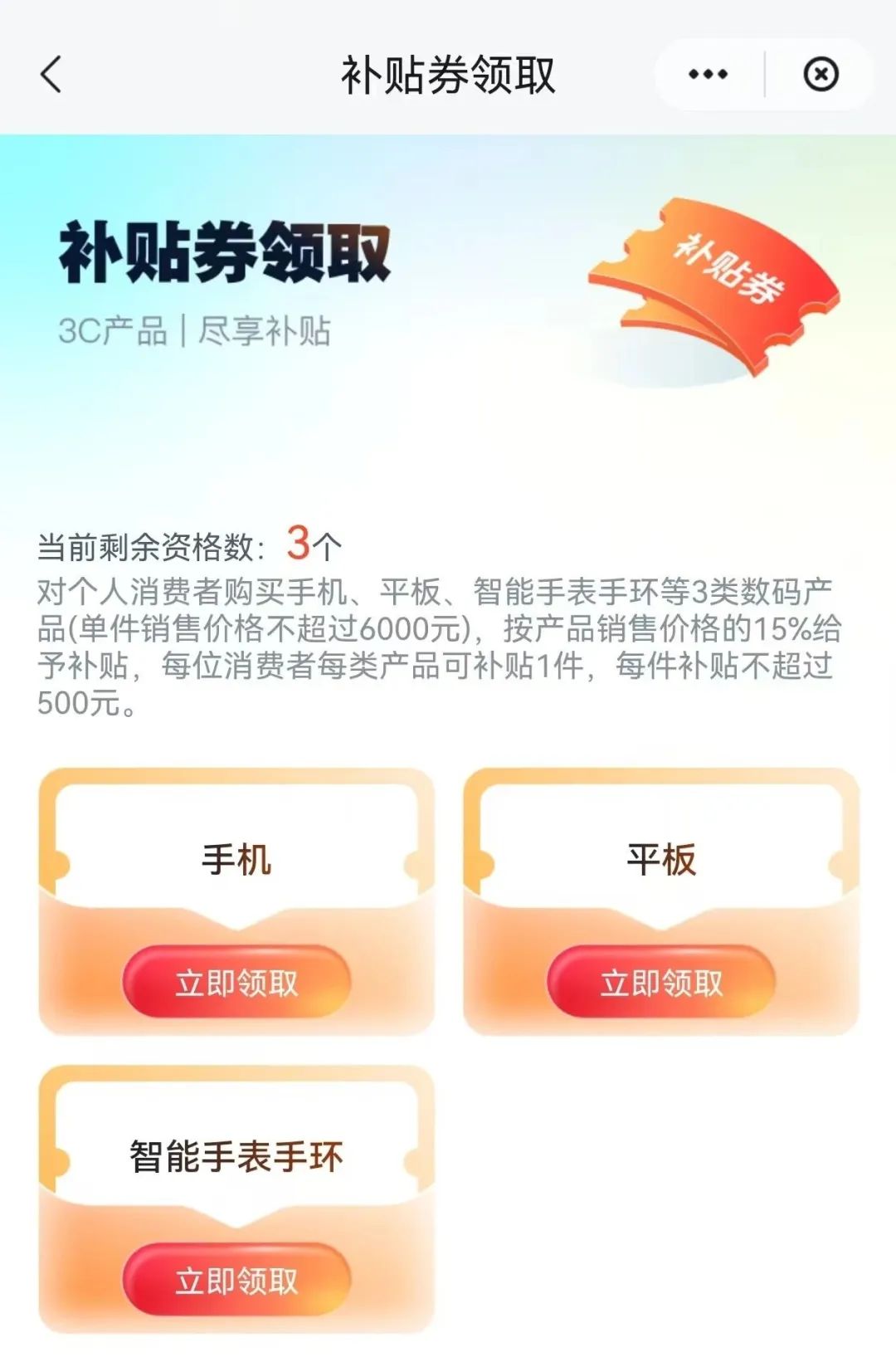Claim the 平板 subsidy coupon now
The width and height of the screenshot is (896, 1357).
[x=661, y=983]
